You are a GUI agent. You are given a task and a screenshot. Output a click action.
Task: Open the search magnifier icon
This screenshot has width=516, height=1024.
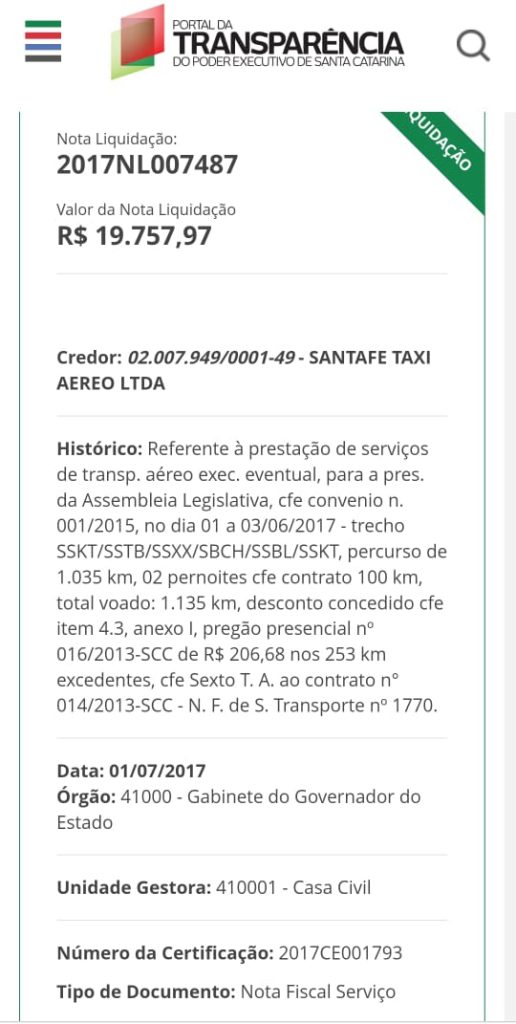(473, 46)
